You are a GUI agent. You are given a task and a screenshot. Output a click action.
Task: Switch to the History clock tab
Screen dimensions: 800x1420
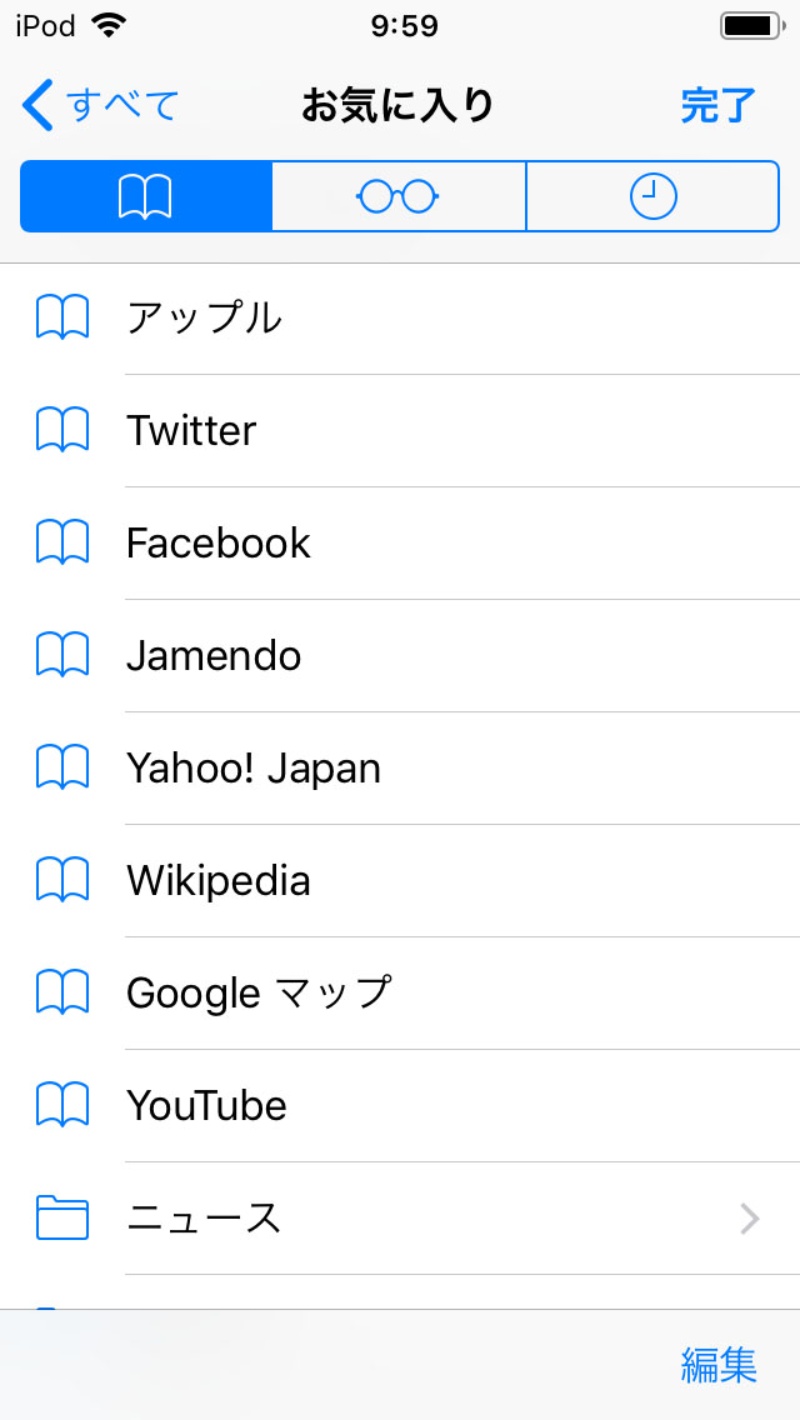click(653, 197)
